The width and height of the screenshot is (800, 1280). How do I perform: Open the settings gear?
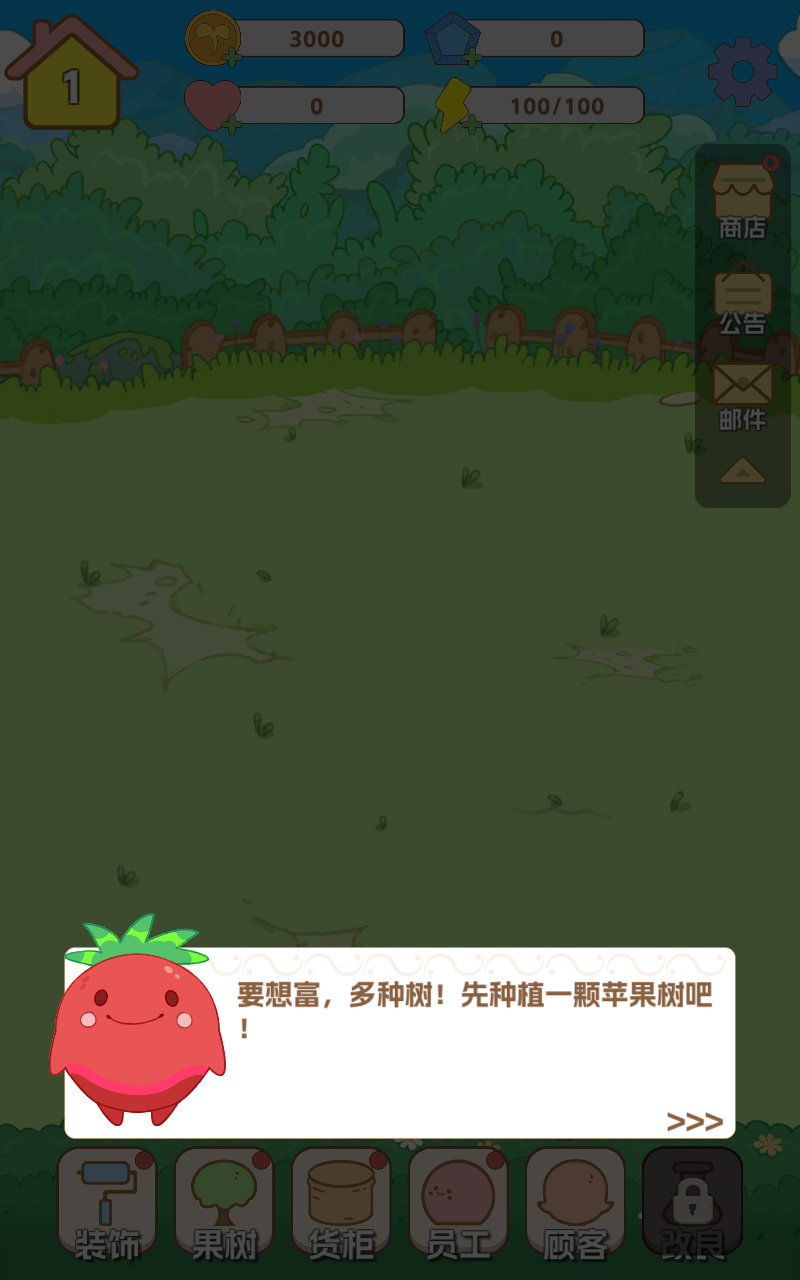point(742,71)
